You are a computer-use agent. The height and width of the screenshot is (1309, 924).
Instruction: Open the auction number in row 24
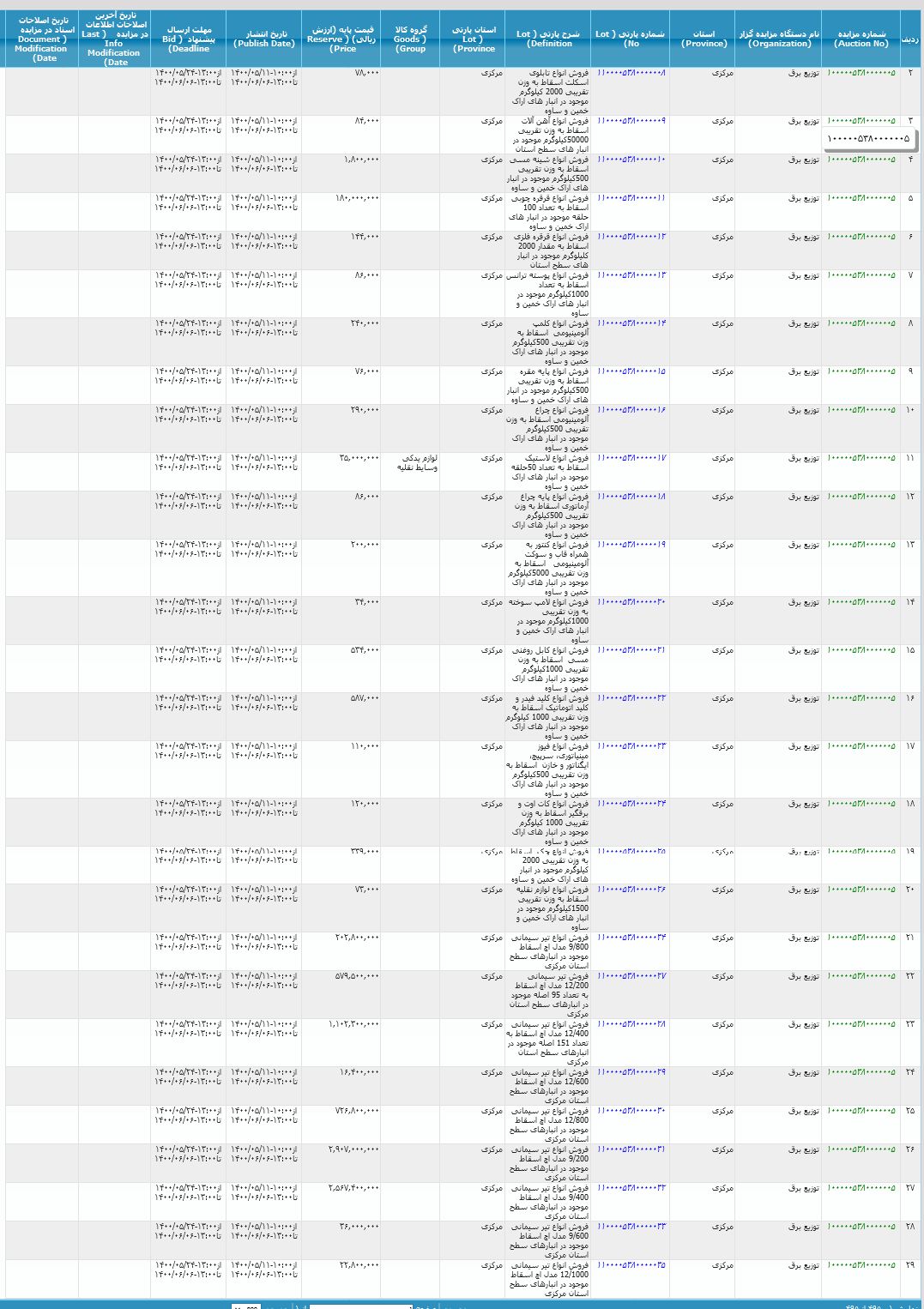(861, 1072)
